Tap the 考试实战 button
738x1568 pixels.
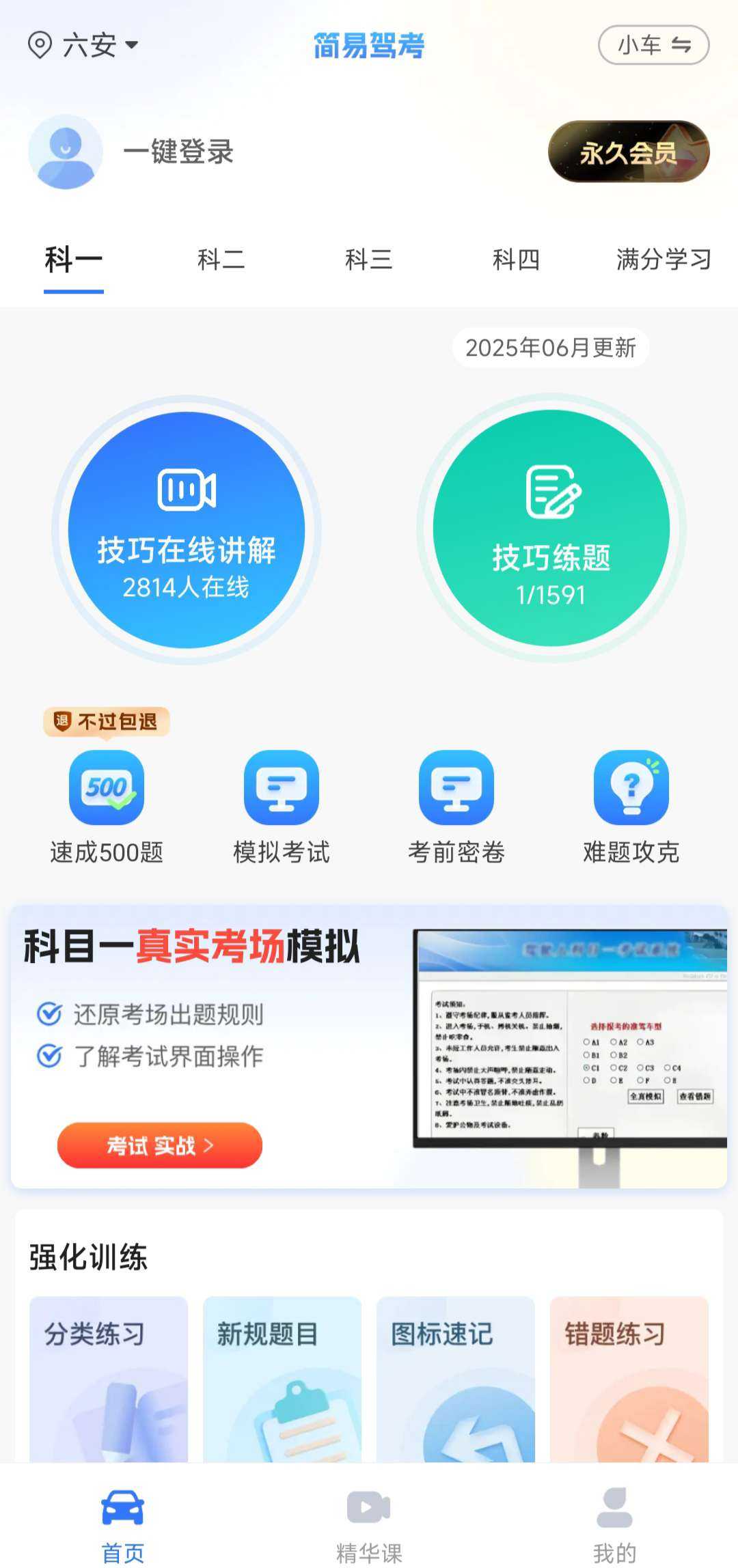[x=160, y=1145]
